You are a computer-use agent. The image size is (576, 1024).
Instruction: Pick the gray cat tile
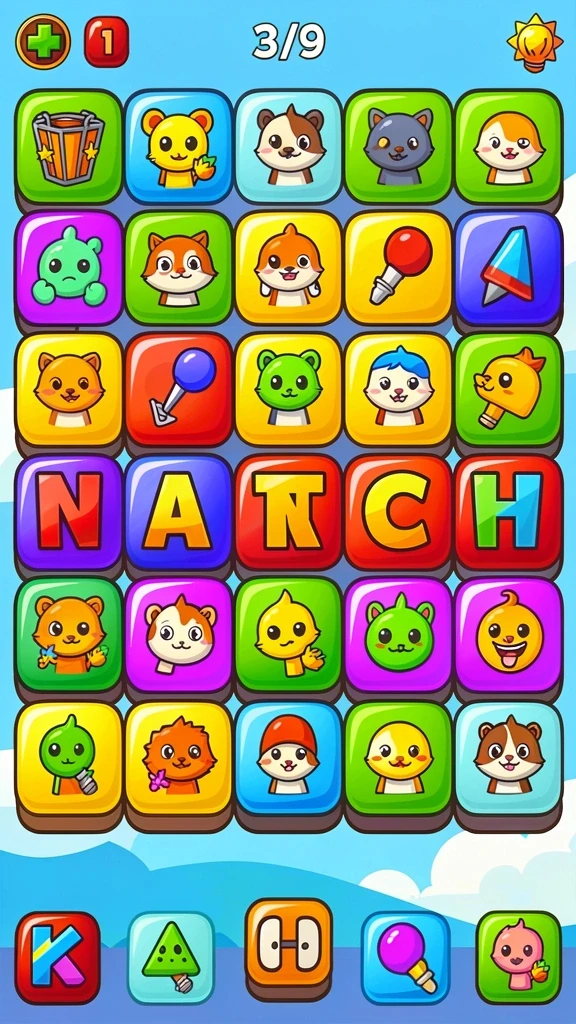click(x=398, y=147)
